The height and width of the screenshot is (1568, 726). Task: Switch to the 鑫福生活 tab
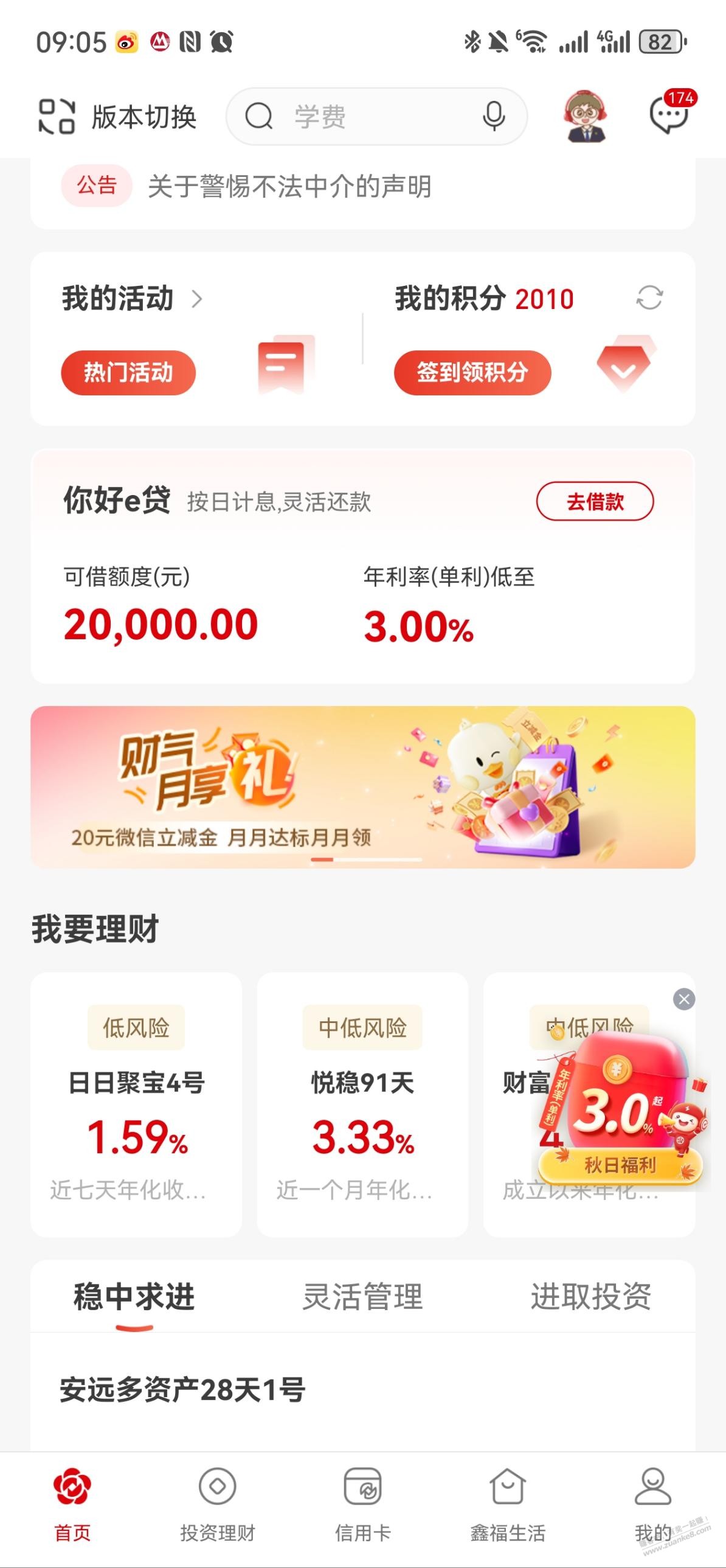tap(508, 1504)
